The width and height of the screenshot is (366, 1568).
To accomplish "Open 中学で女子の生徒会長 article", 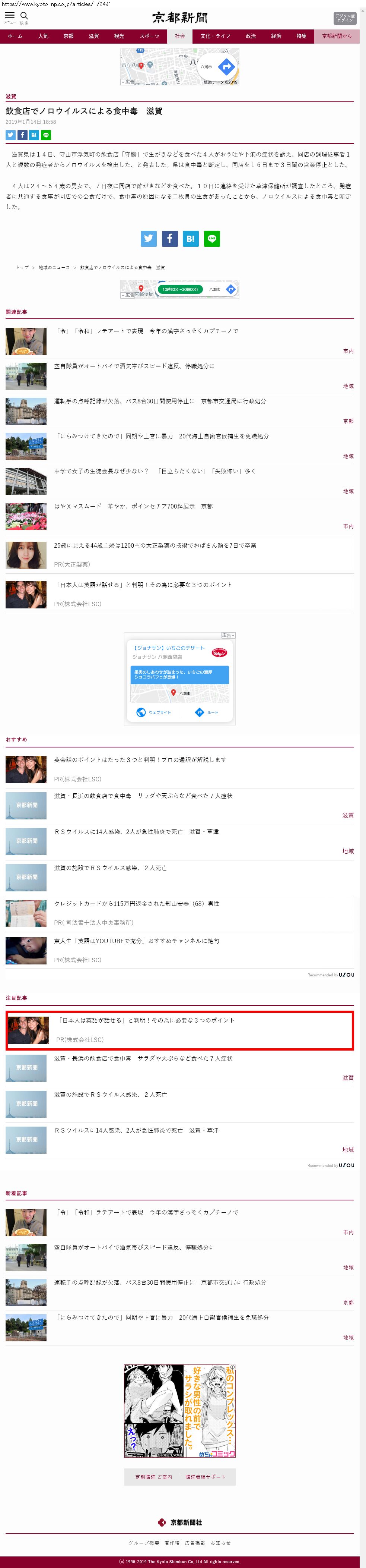I will tap(155, 471).
